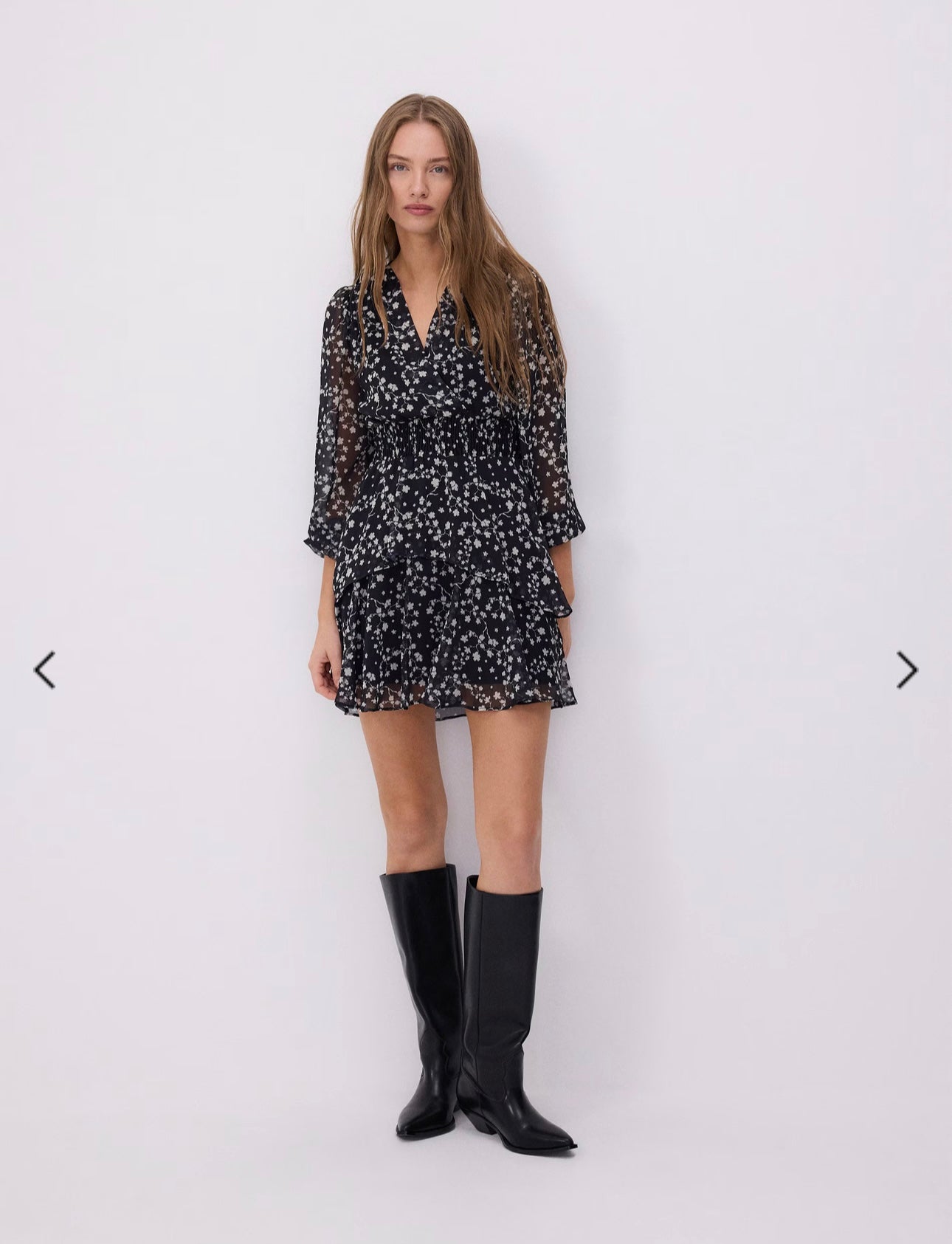Go to the previous product photo
952x1244 pixels.
(45, 670)
